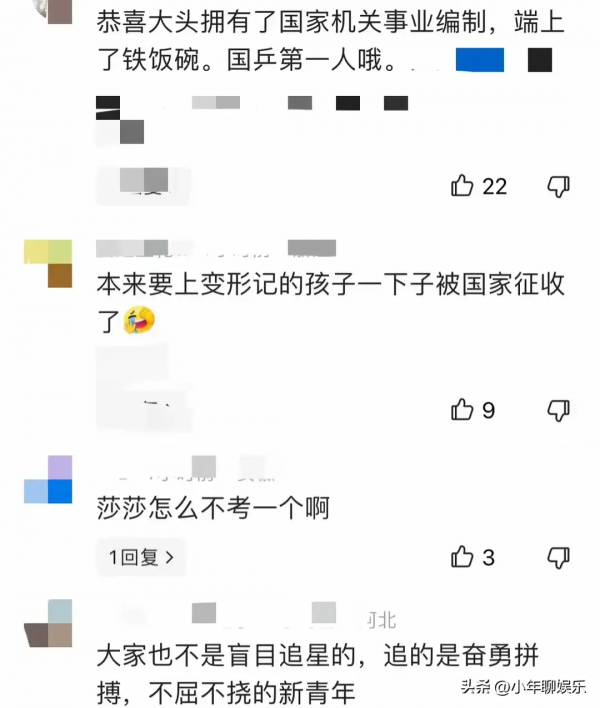Like the comment about 变形记
The height and width of the screenshot is (708, 600).
(x=463, y=409)
